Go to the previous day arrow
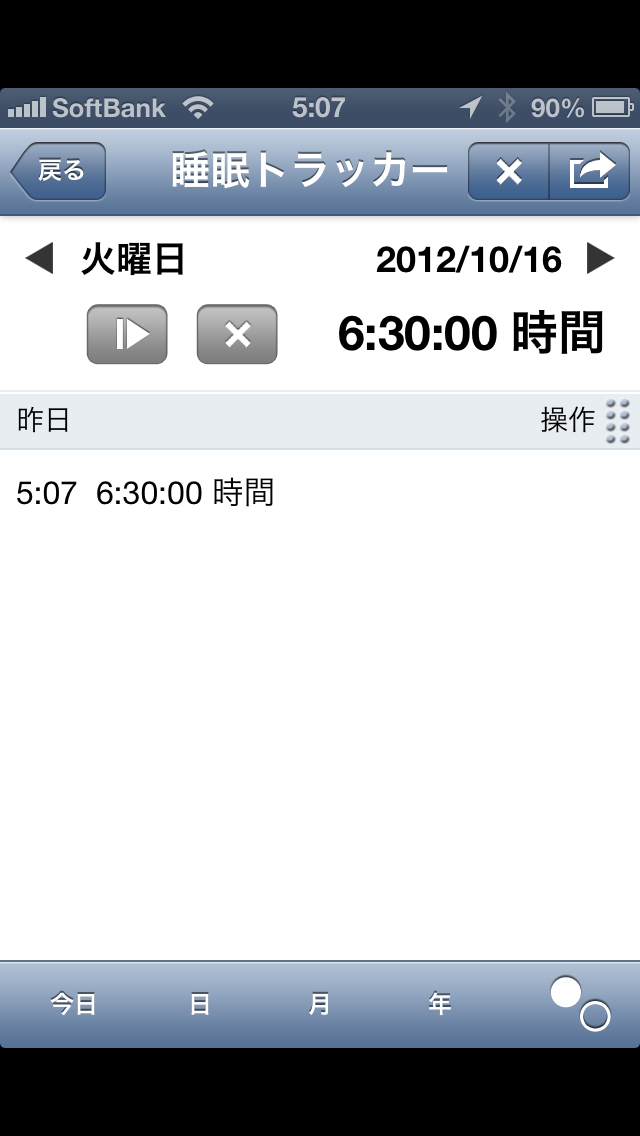The width and height of the screenshot is (640, 1136). pyautogui.click(x=39, y=260)
